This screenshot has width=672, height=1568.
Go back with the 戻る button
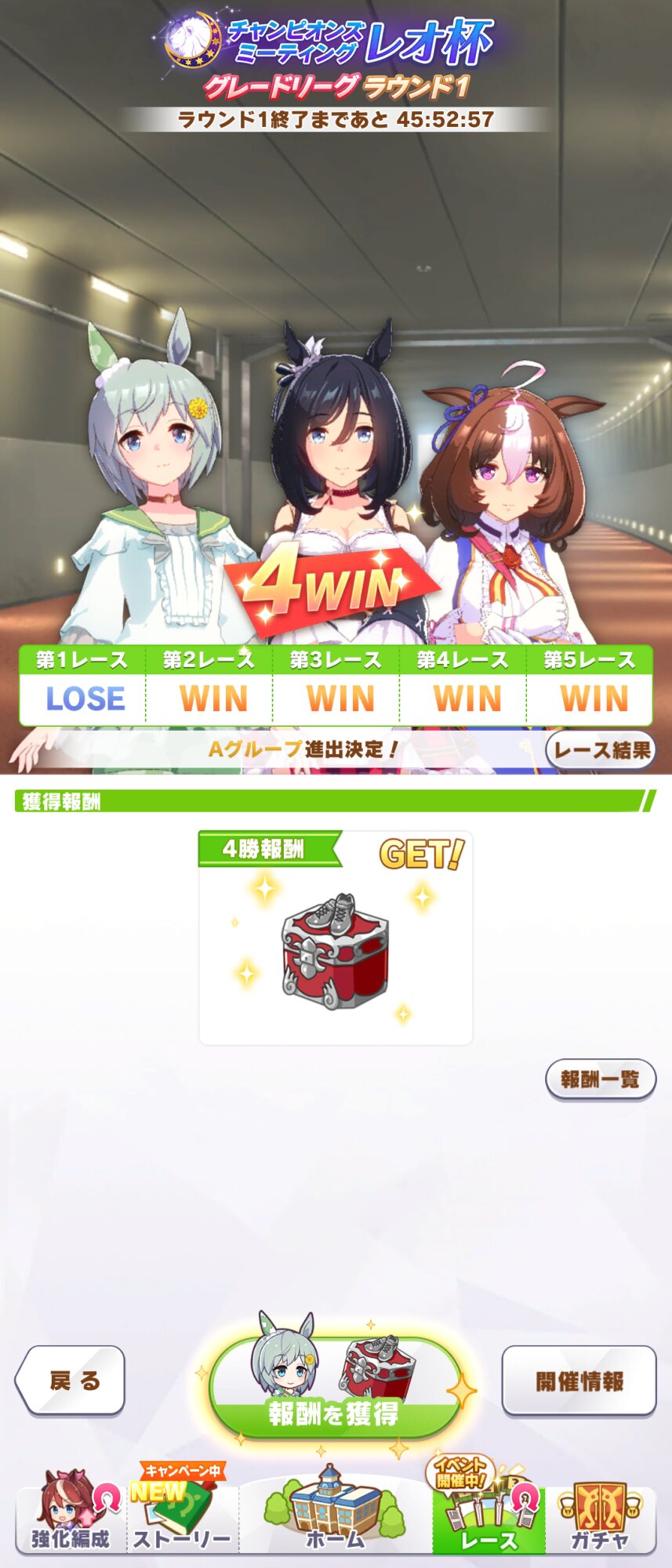71,1381
